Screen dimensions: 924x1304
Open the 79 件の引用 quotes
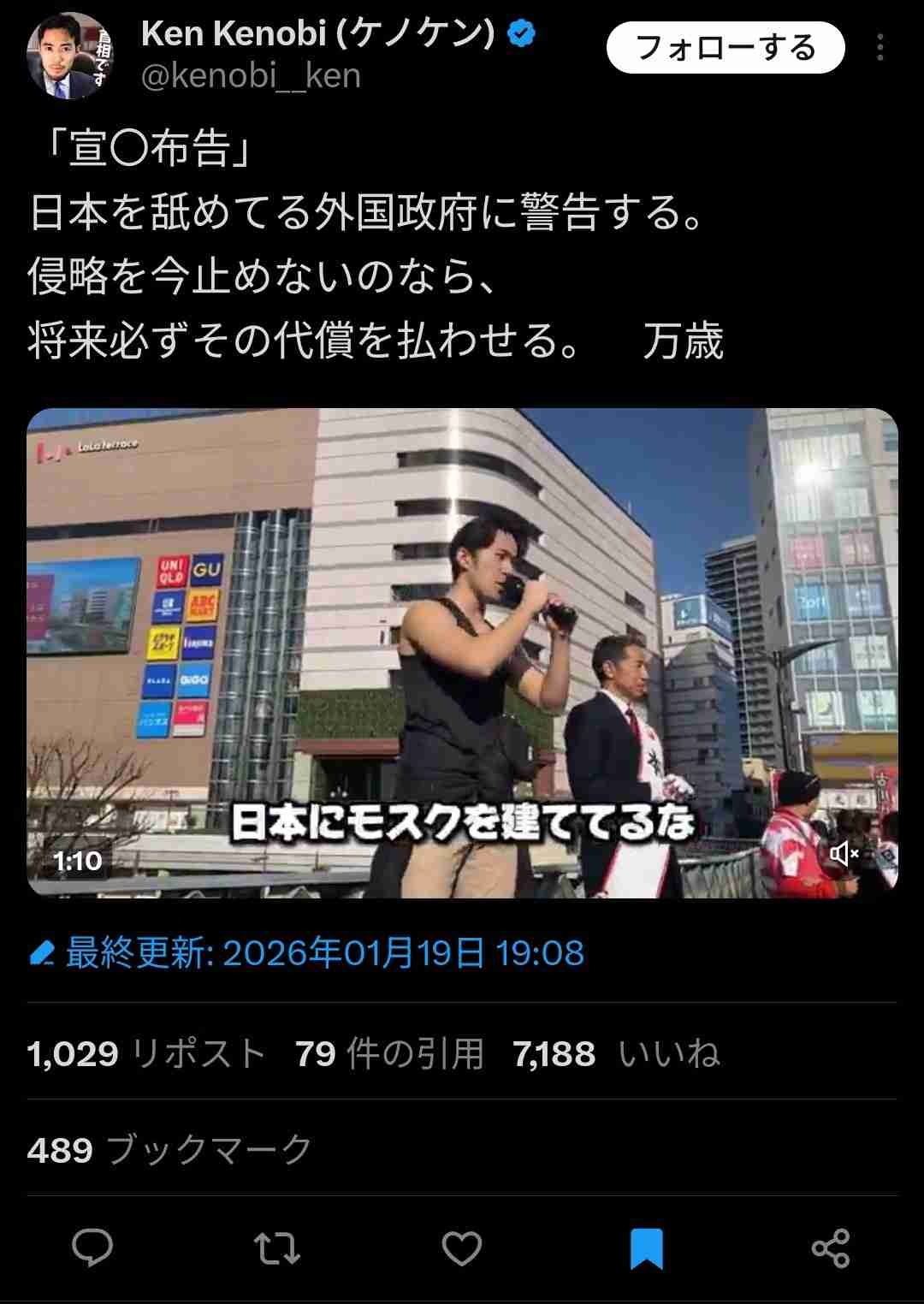point(389,1054)
